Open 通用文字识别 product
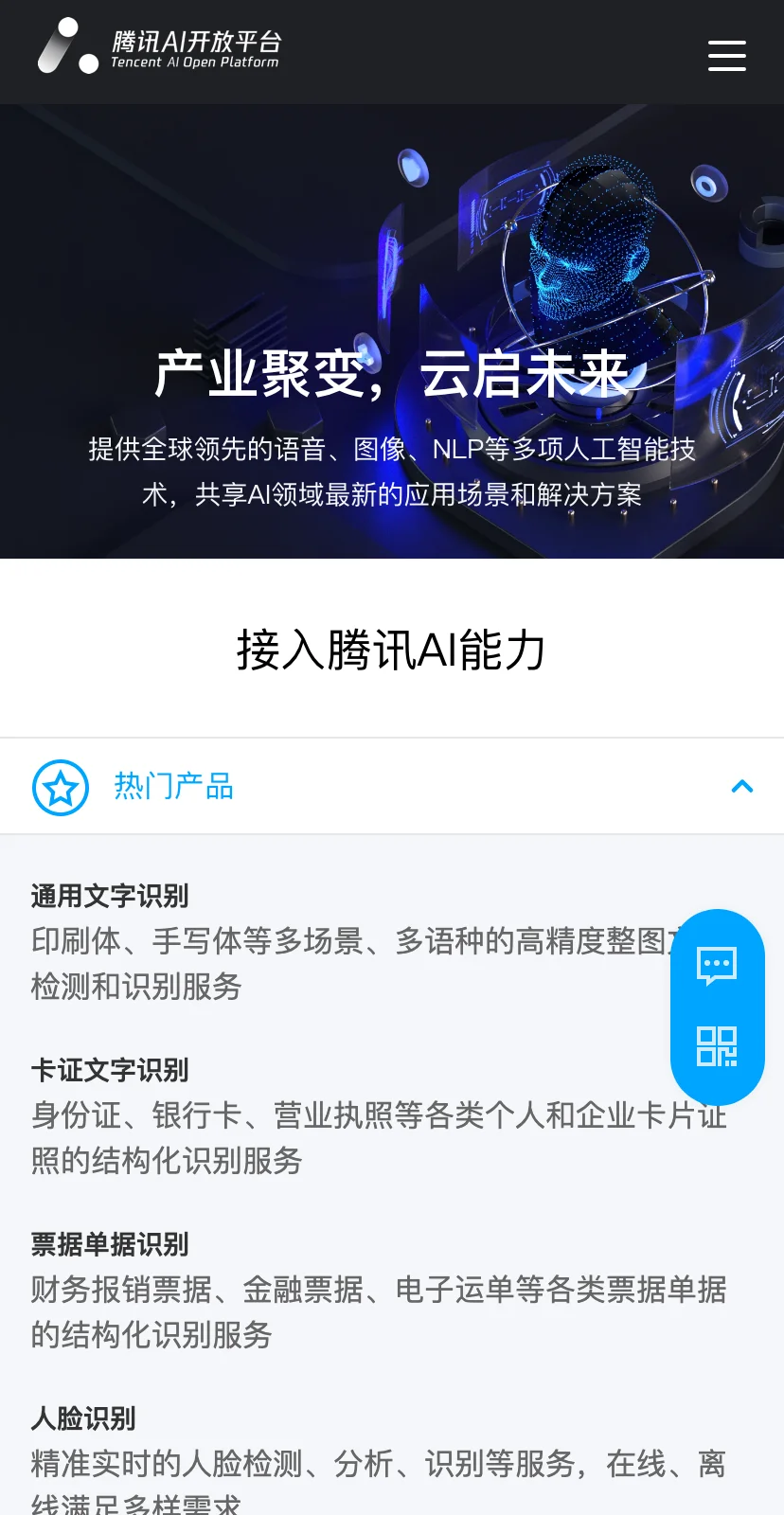Image resolution: width=784 pixels, height=1515 pixels. click(x=110, y=896)
